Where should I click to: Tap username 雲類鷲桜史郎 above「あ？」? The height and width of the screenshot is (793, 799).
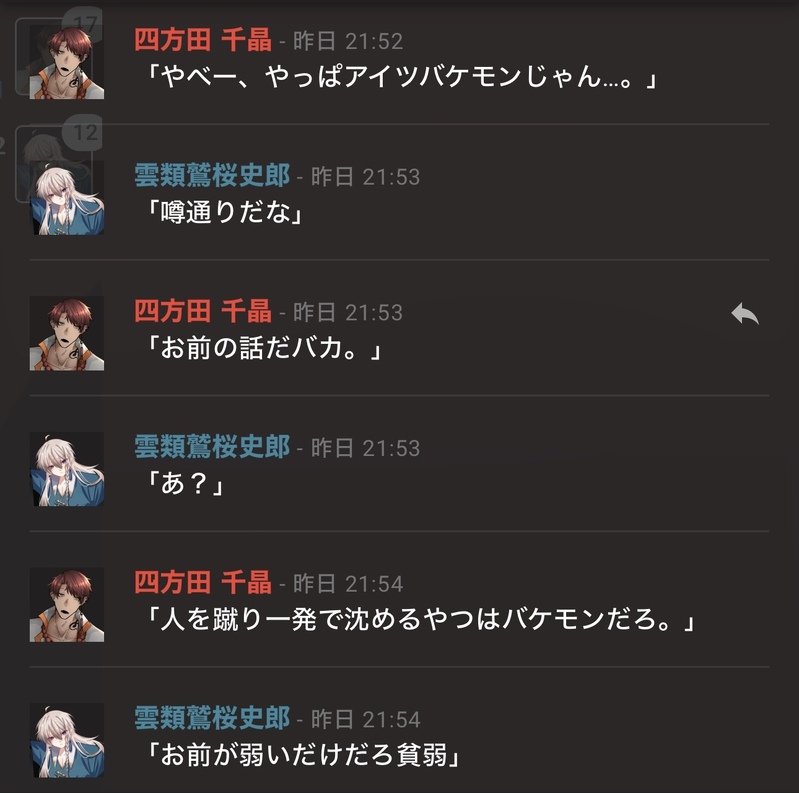click(x=212, y=447)
